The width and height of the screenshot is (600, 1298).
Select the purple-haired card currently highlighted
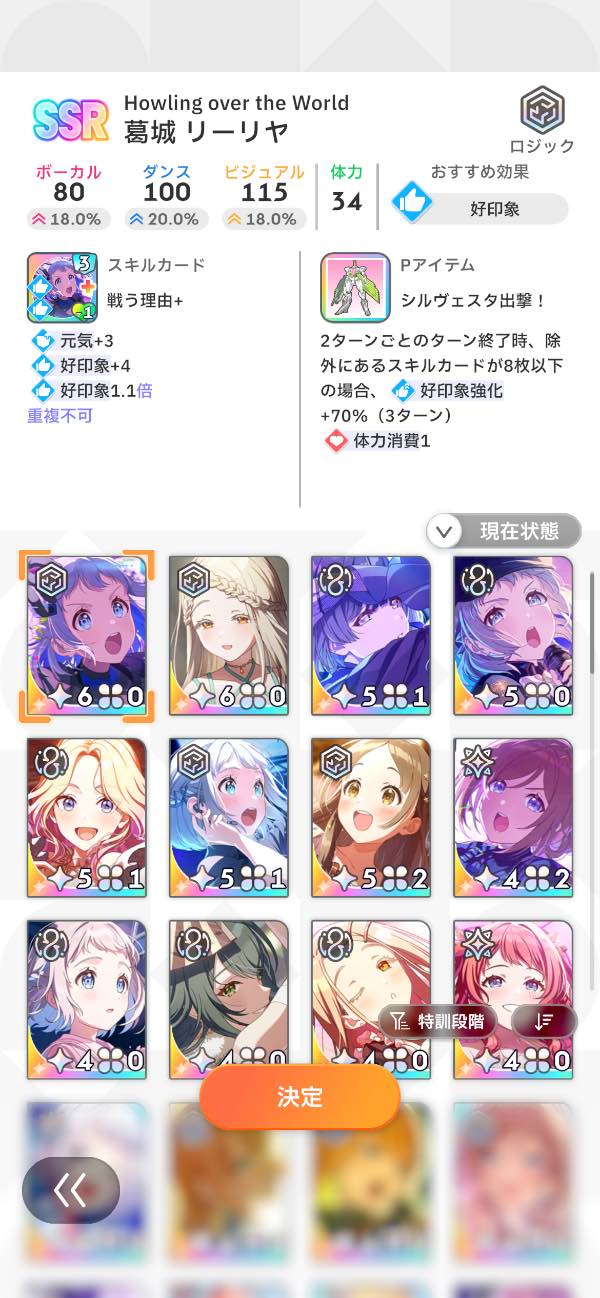point(86,635)
